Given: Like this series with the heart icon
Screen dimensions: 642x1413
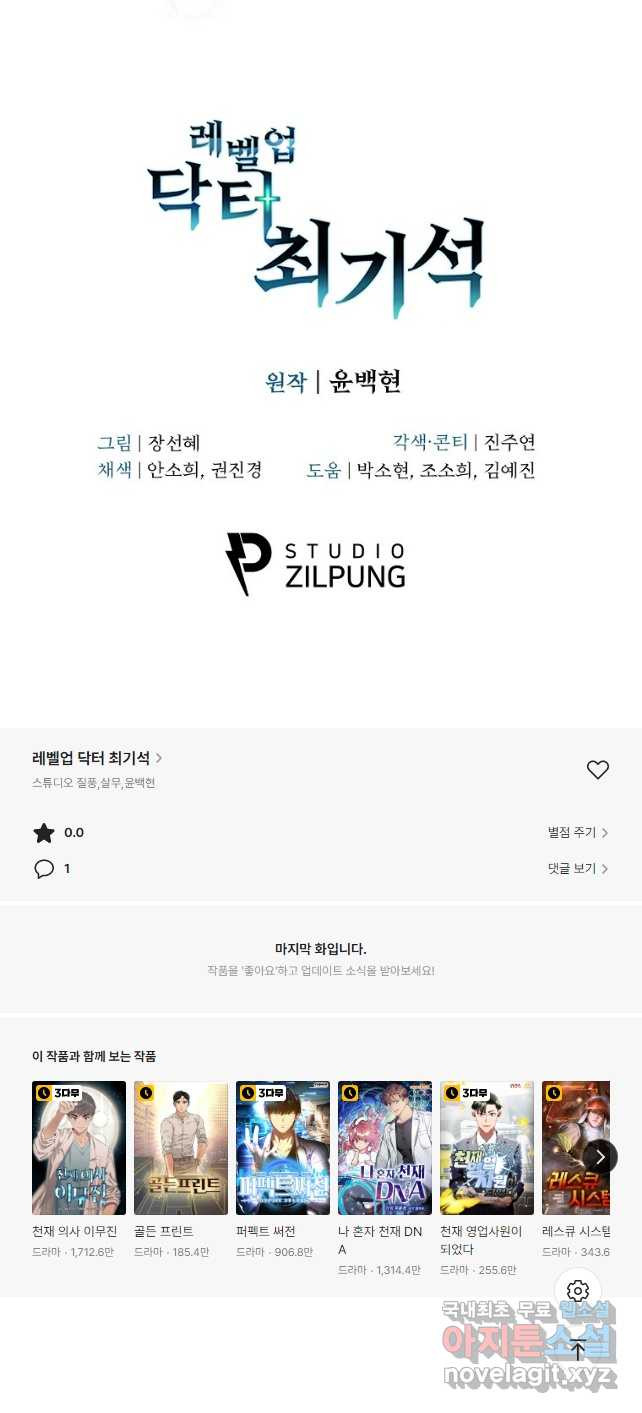Looking at the screenshot, I should click(597, 769).
